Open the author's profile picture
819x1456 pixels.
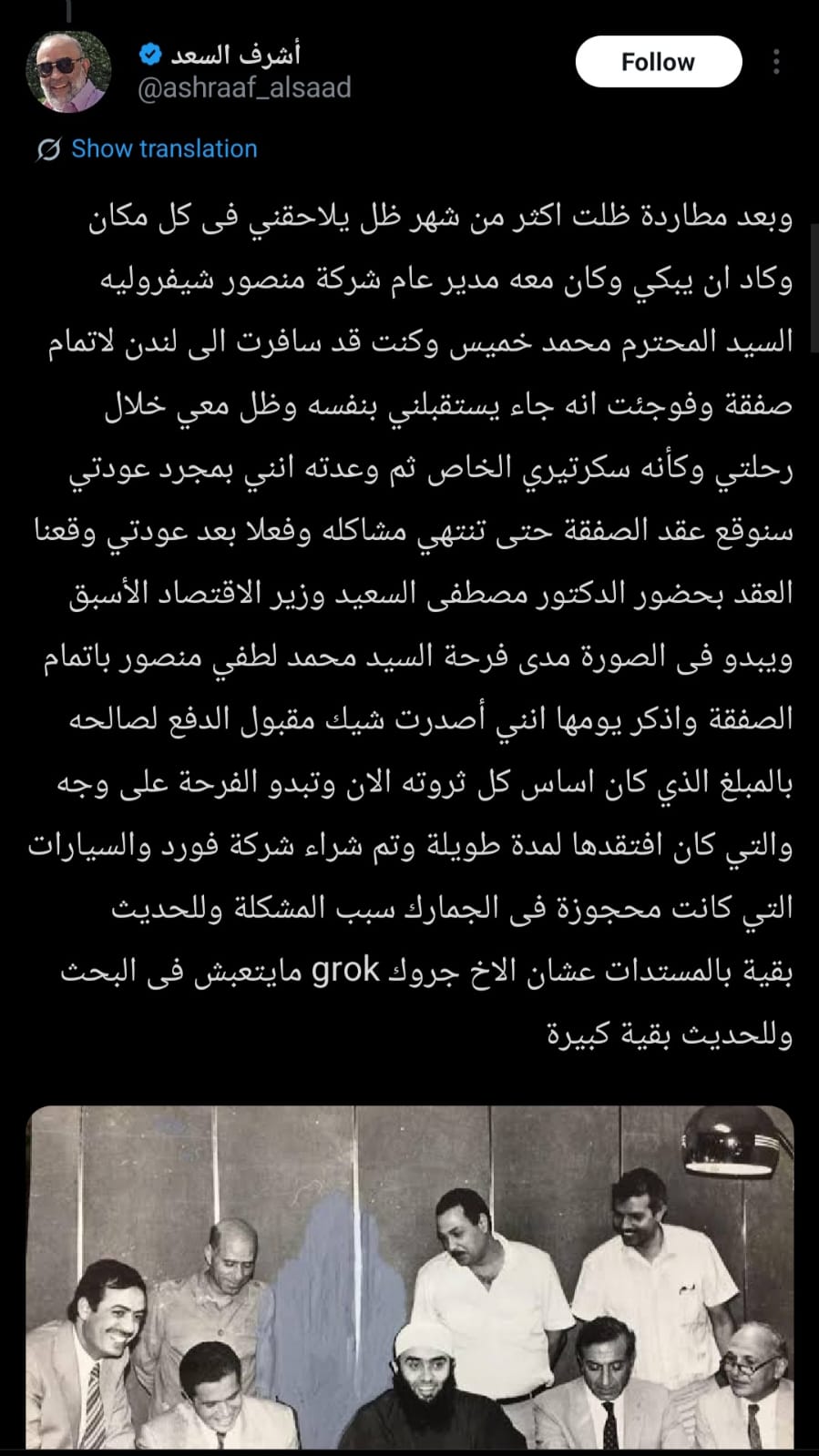[x=68, y=72]
